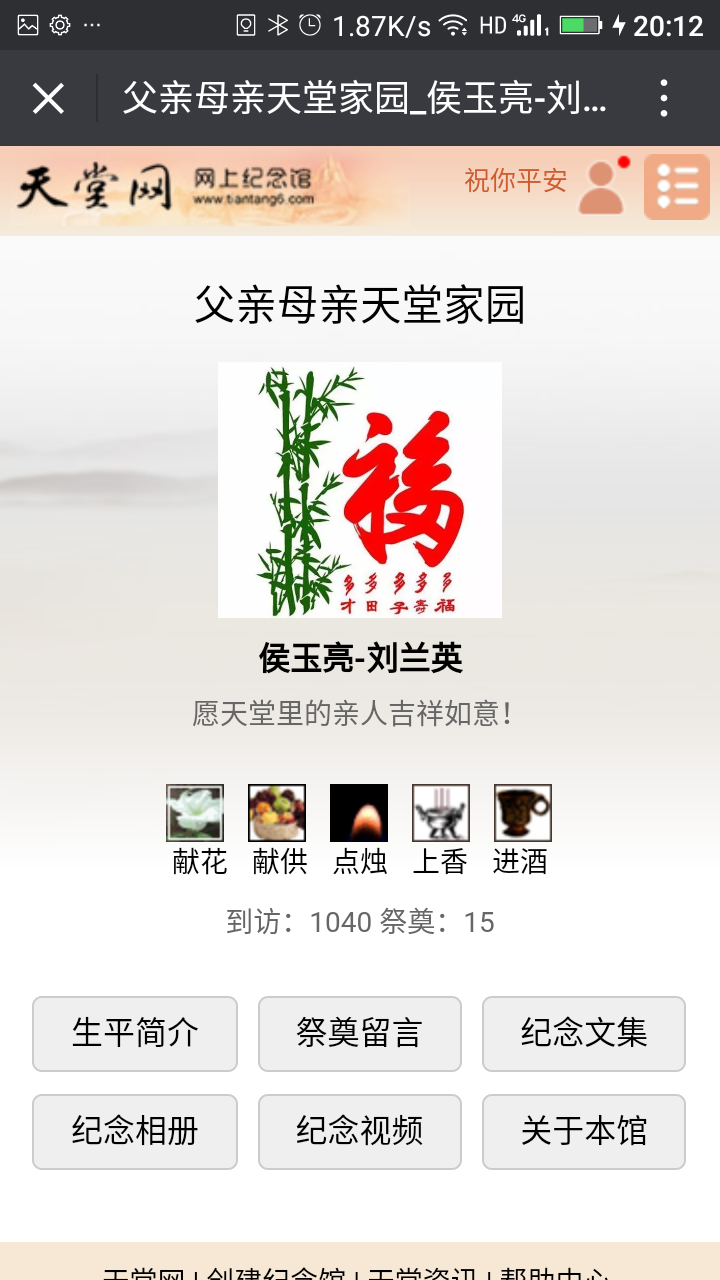Viewport: 720px width, 1280px height.
Task: Open 祭奠留言 memorial messages
Action: coord(360,1033)
